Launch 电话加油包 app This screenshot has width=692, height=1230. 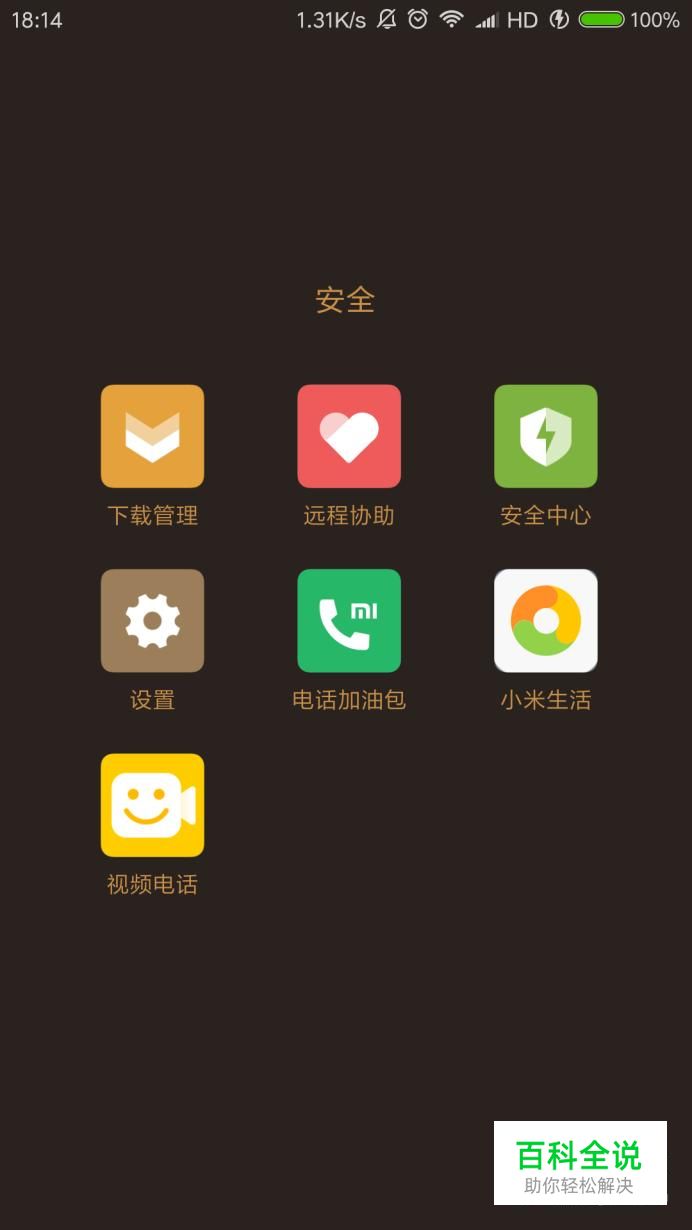(349, 620)
